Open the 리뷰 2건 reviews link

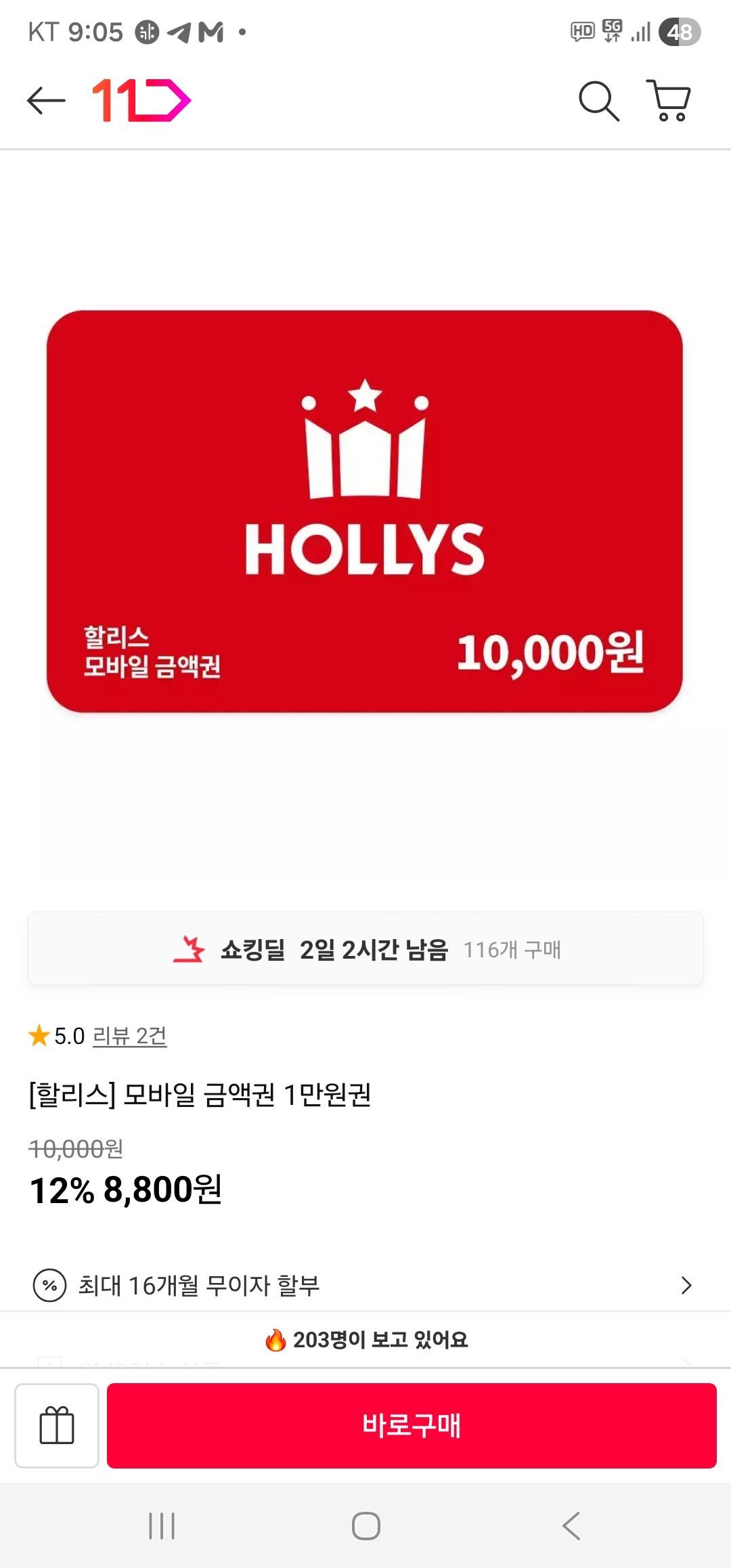click(x=129, y=1036)
